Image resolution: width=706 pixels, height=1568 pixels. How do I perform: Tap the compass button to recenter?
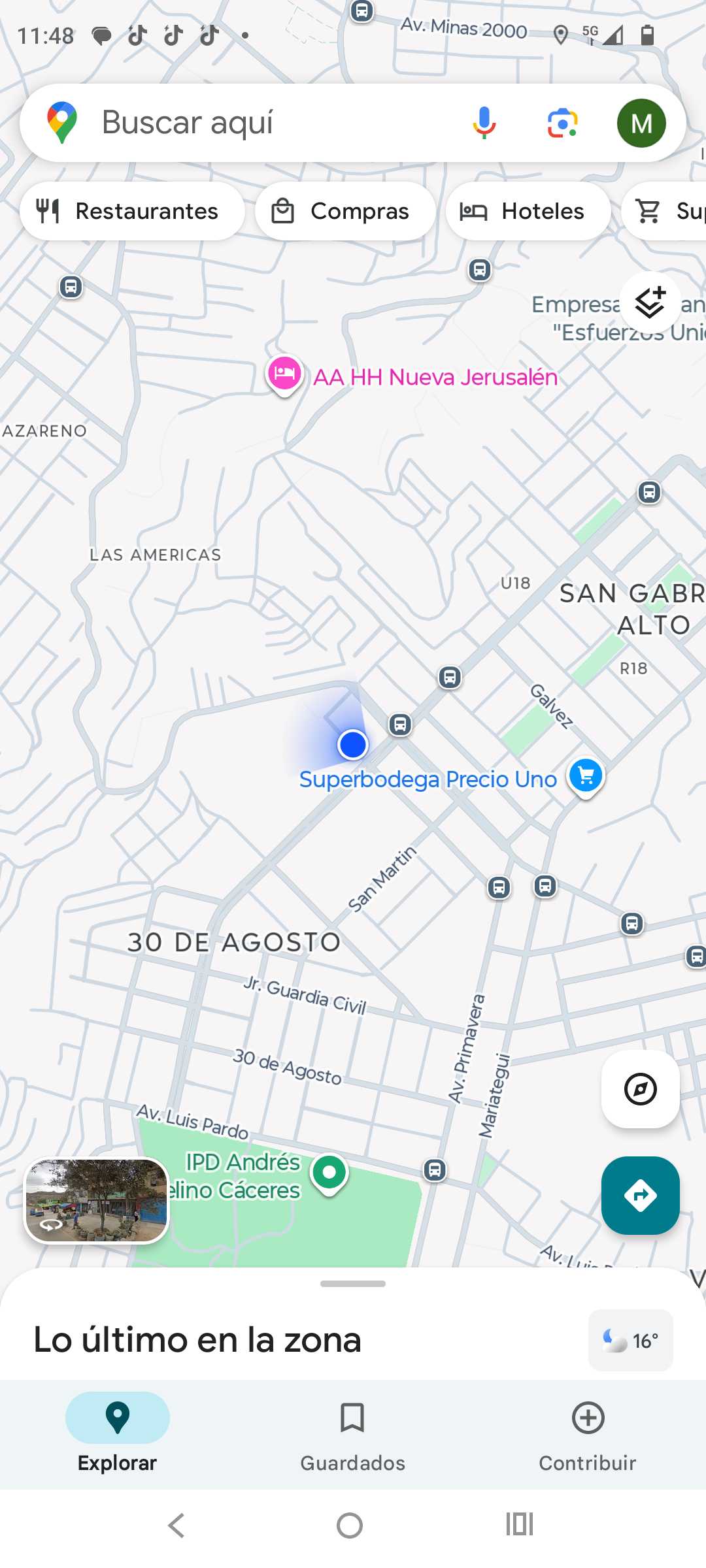pyautogui.click(x=641, y=1089)
